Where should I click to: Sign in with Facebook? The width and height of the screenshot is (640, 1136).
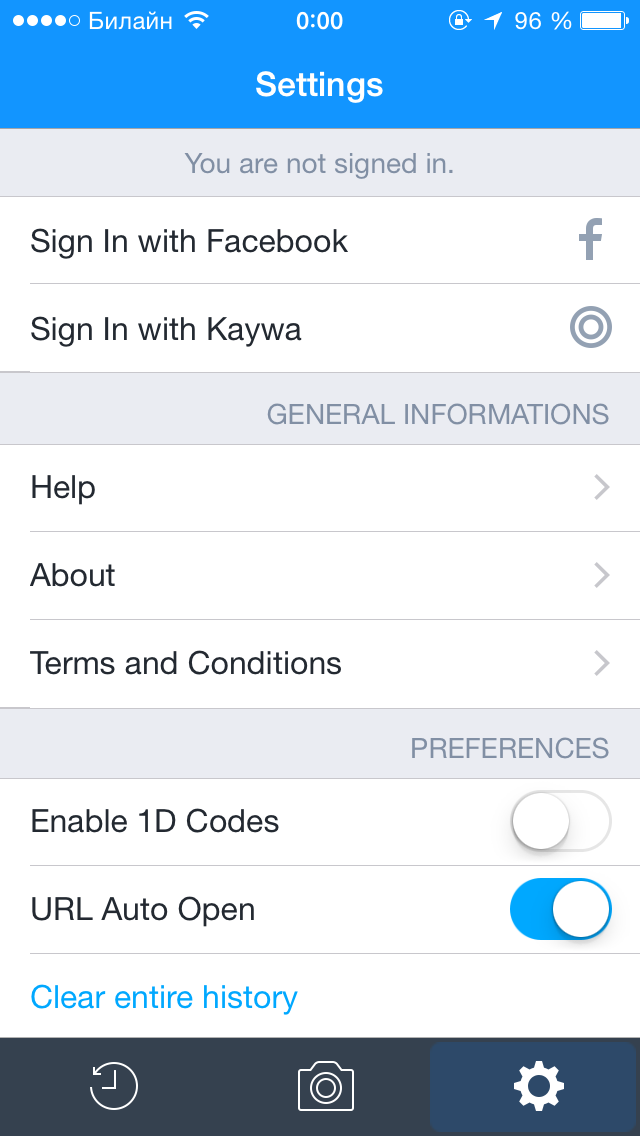pyautogui.click(x=320, y=241)
